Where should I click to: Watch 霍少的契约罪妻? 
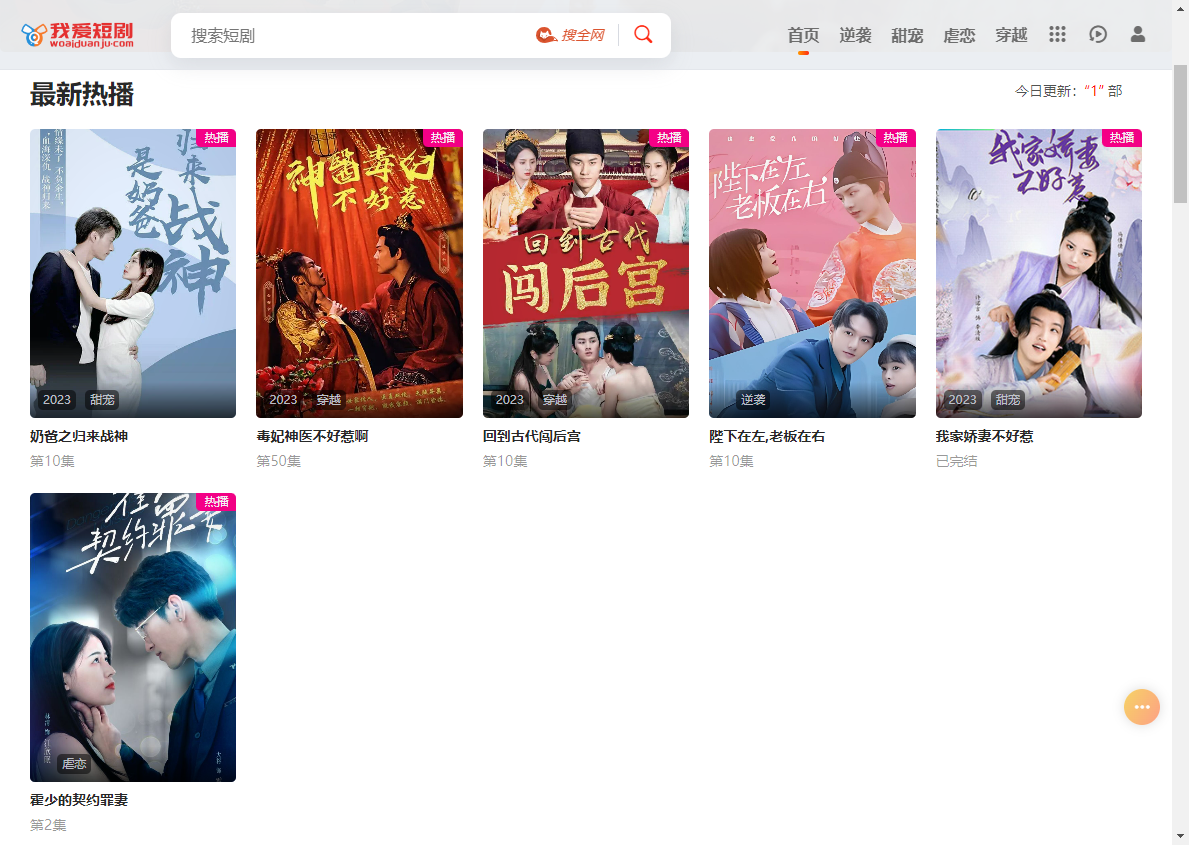133,637
